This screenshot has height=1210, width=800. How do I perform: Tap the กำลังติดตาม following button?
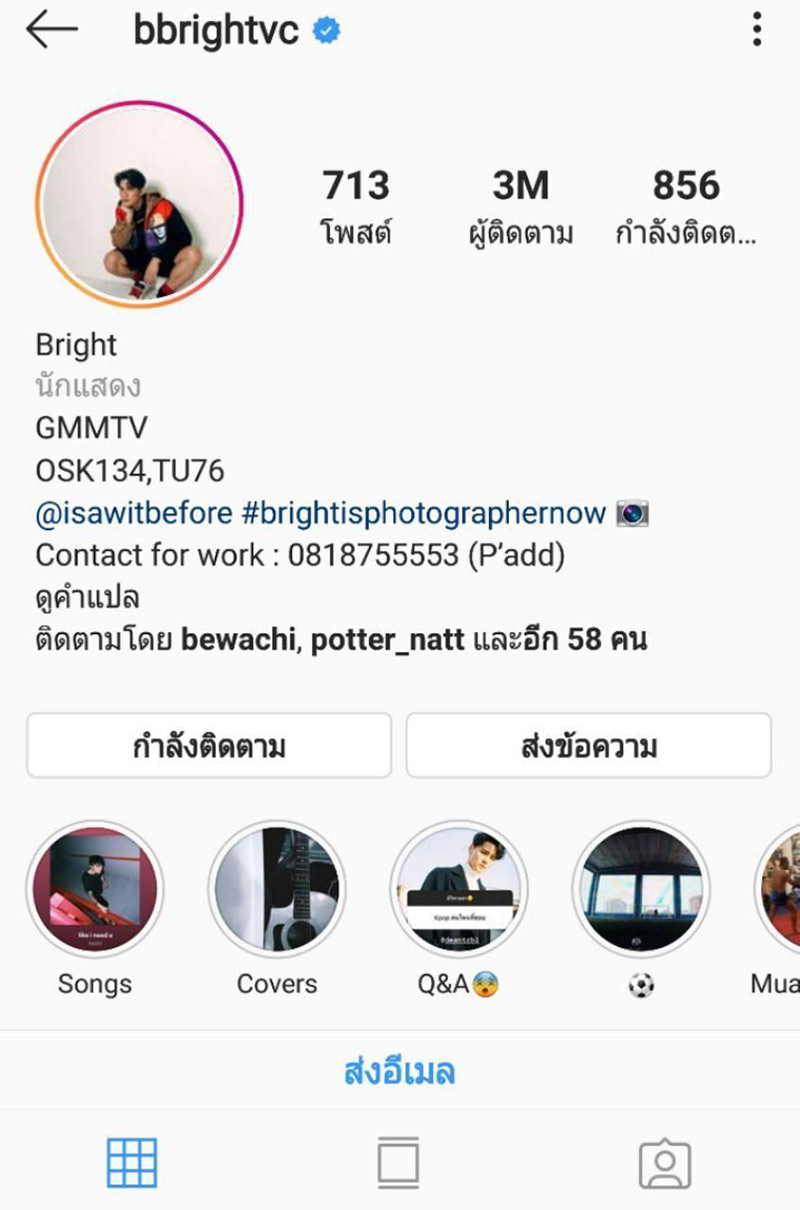coord(209,746)
